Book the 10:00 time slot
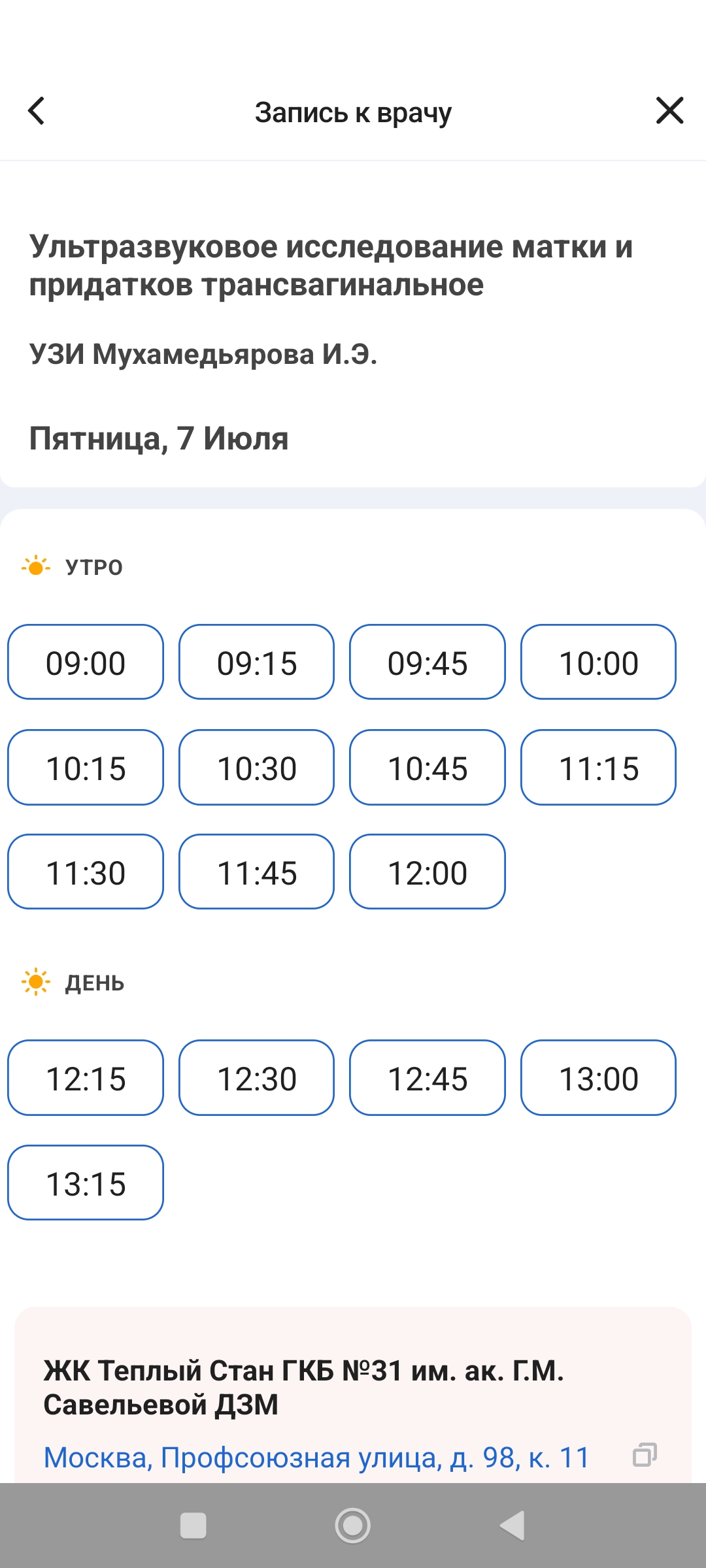 pos(598,662)
